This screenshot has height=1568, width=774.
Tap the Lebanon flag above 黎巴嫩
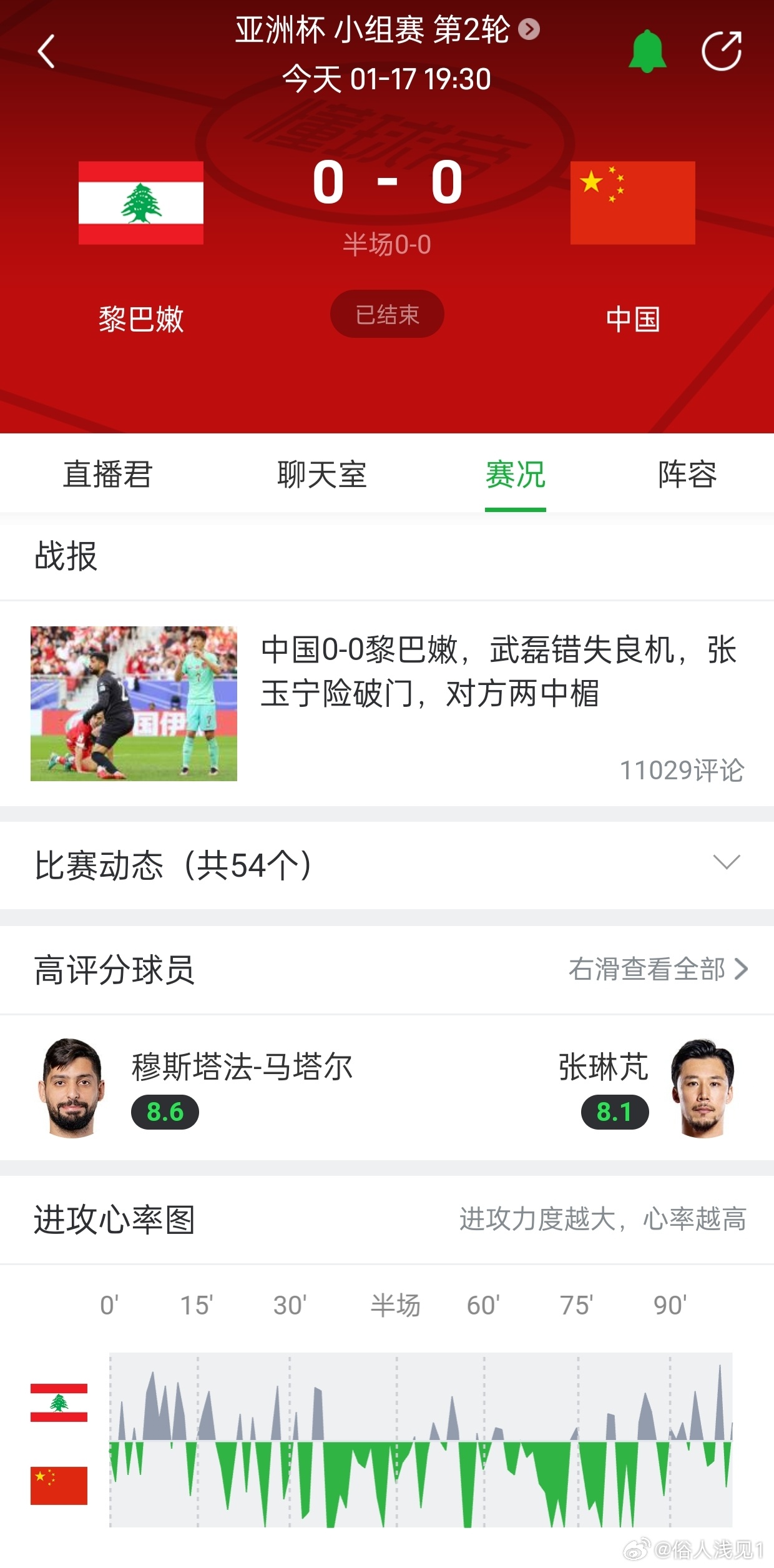pos(141,203)
